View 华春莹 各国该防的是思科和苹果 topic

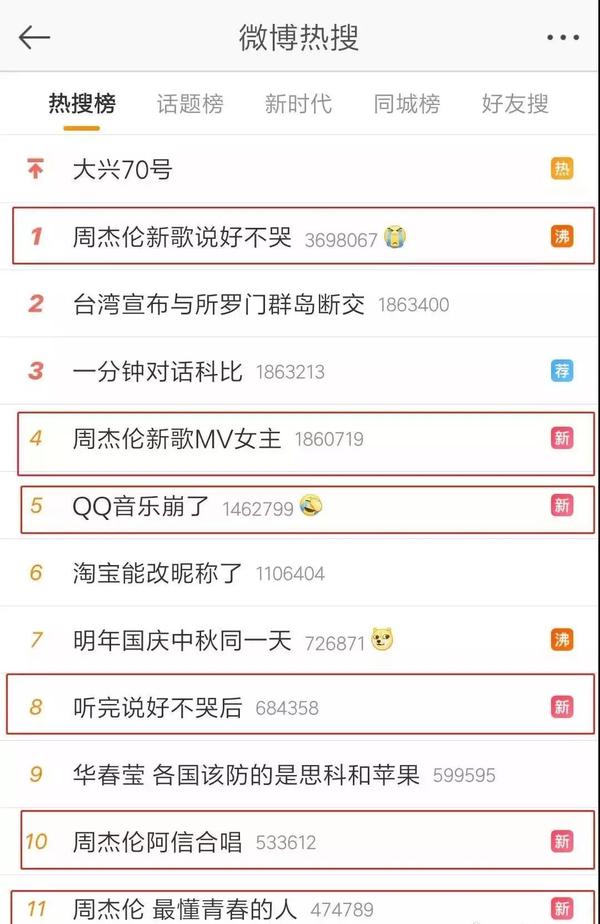(x=246, y=774)
